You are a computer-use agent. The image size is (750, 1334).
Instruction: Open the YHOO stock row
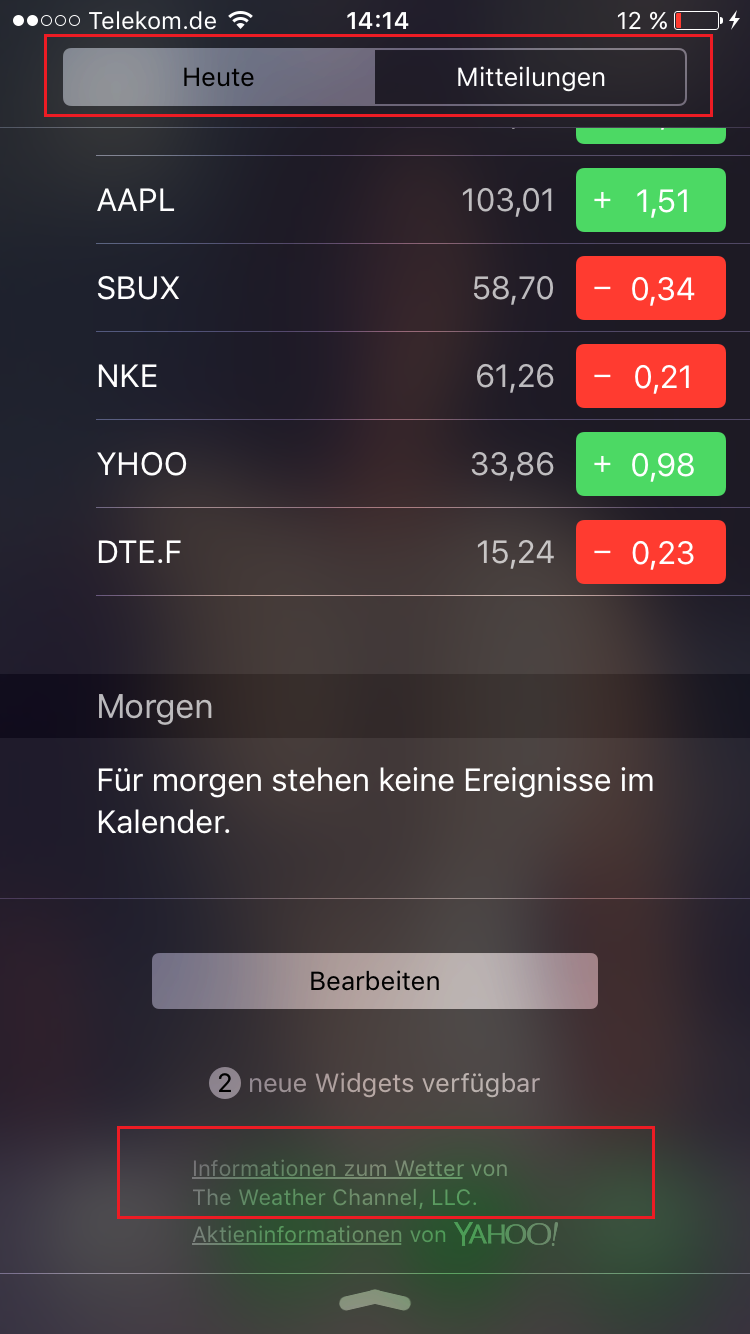[411, 464]
